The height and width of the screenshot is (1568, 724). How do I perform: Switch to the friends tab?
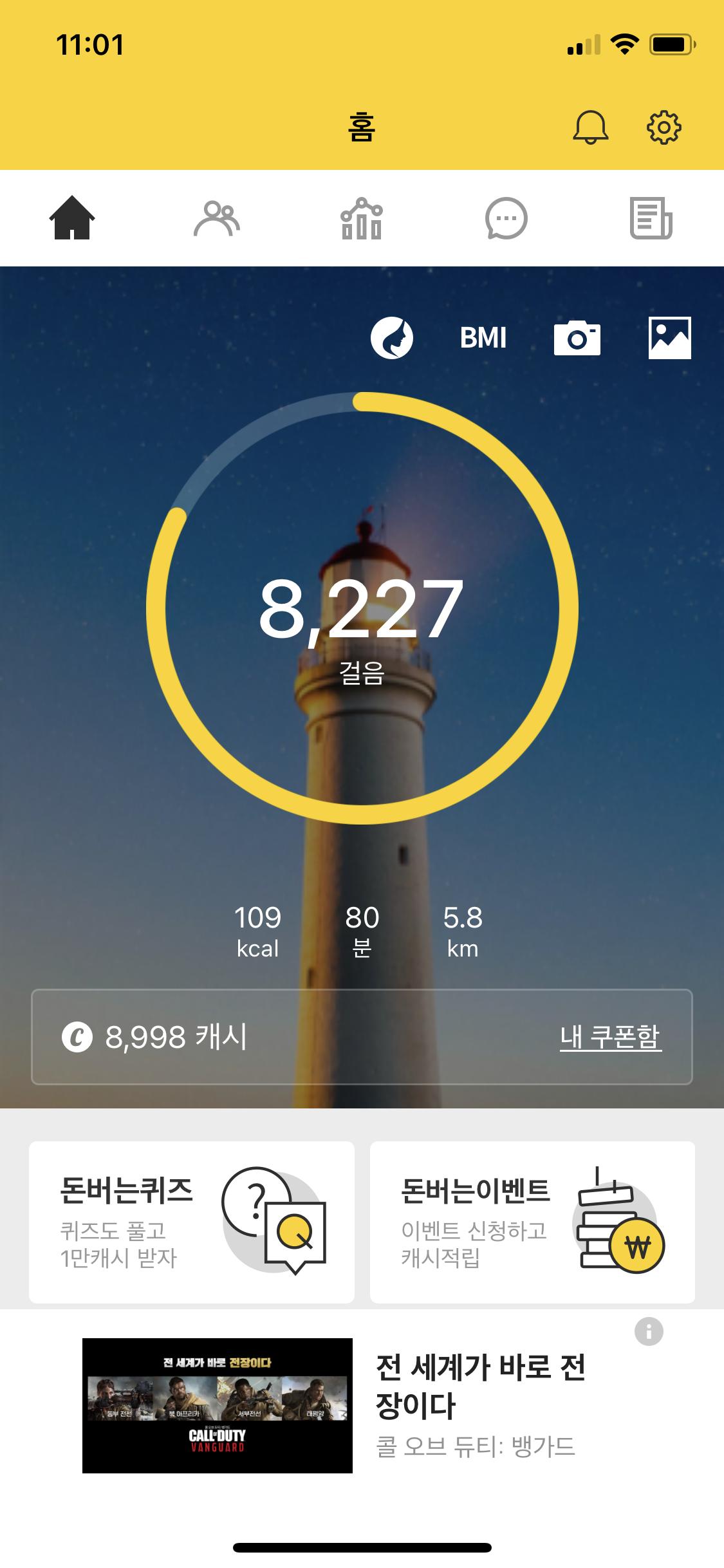click(217, 218)
